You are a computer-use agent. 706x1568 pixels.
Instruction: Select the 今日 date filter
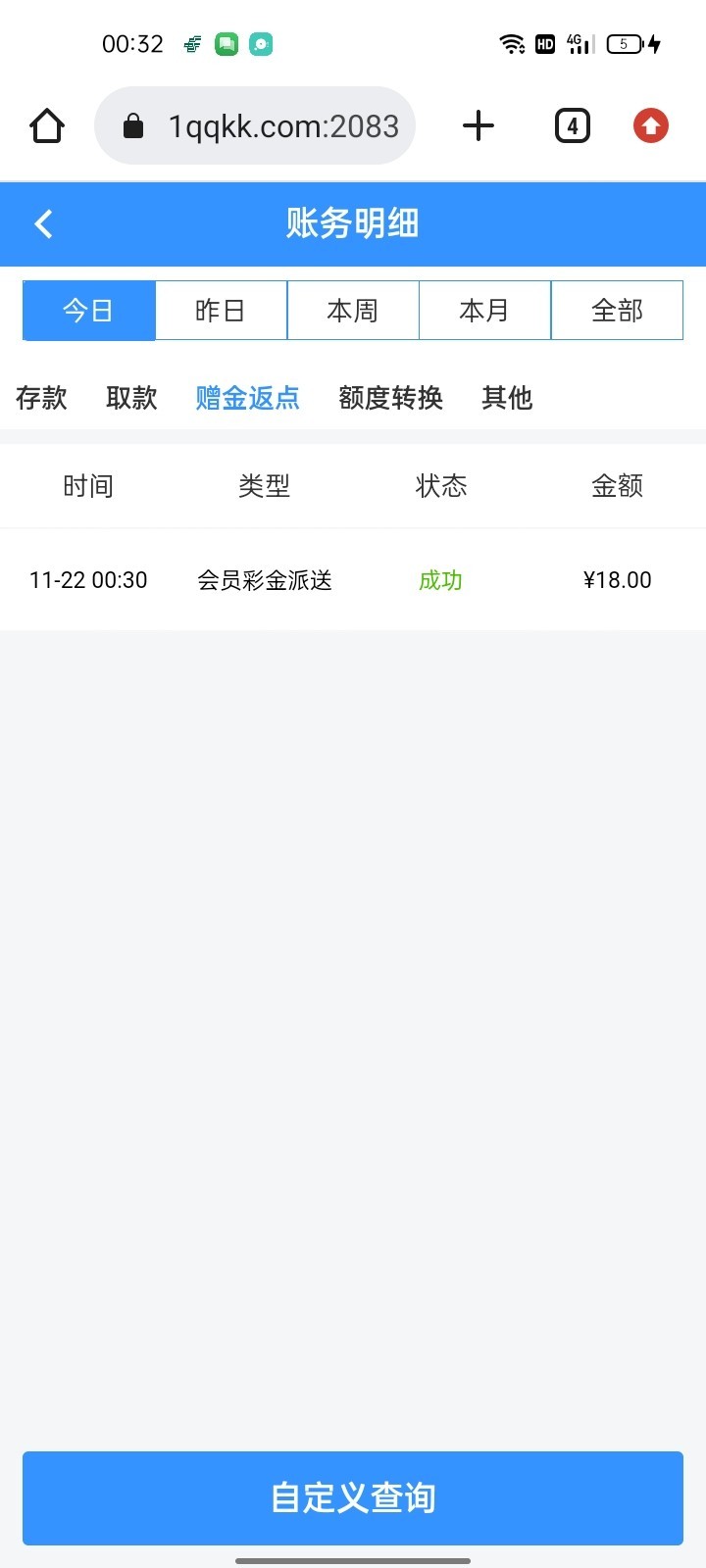pos(88,311)
